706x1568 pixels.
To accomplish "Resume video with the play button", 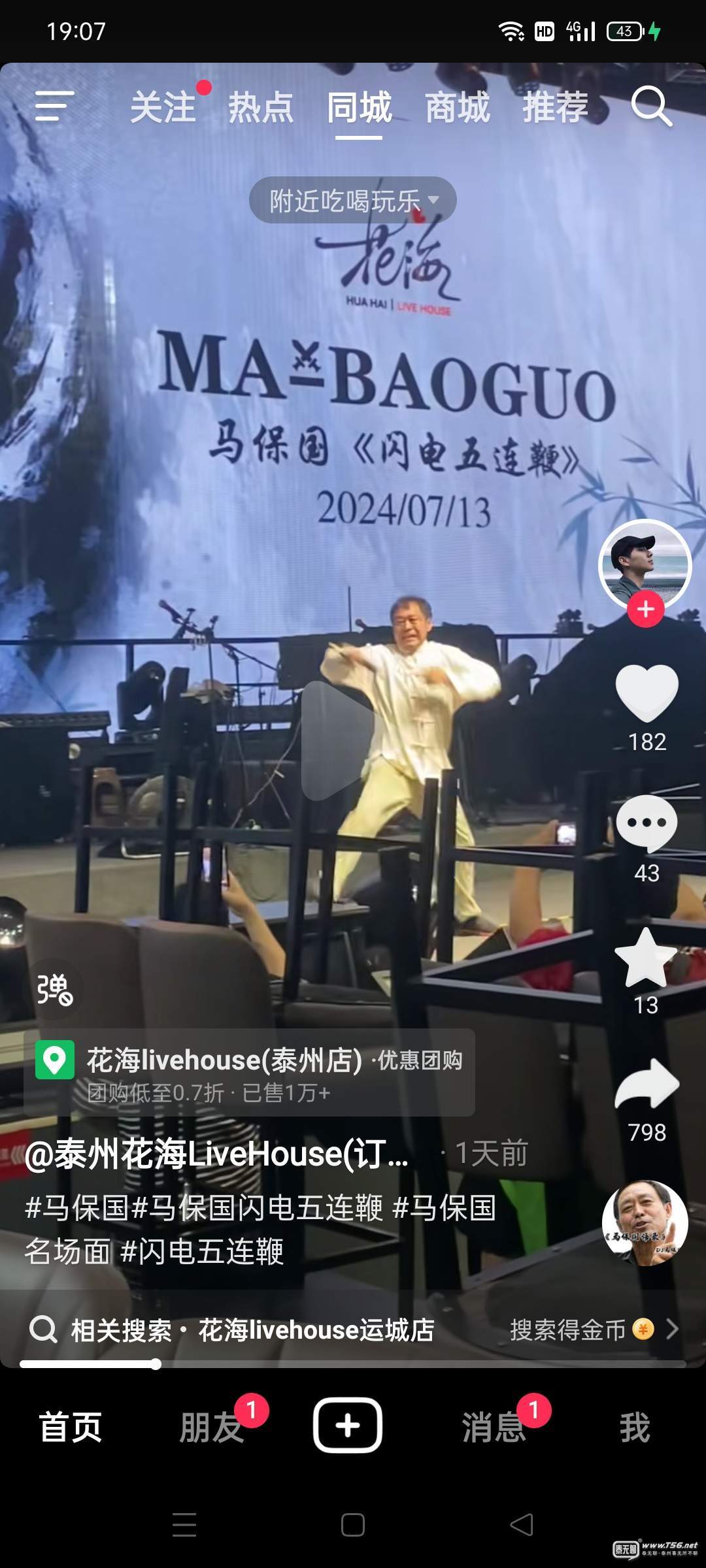I will [x=338, y=740].
